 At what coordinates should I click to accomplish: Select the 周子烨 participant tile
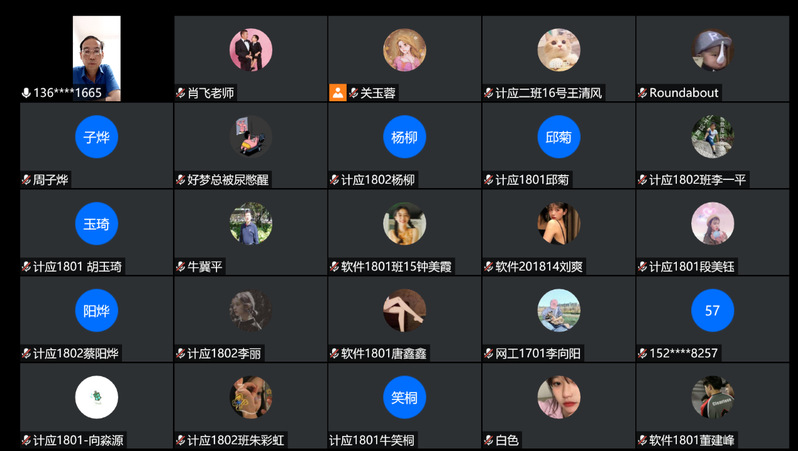click(x=96, y=145)
